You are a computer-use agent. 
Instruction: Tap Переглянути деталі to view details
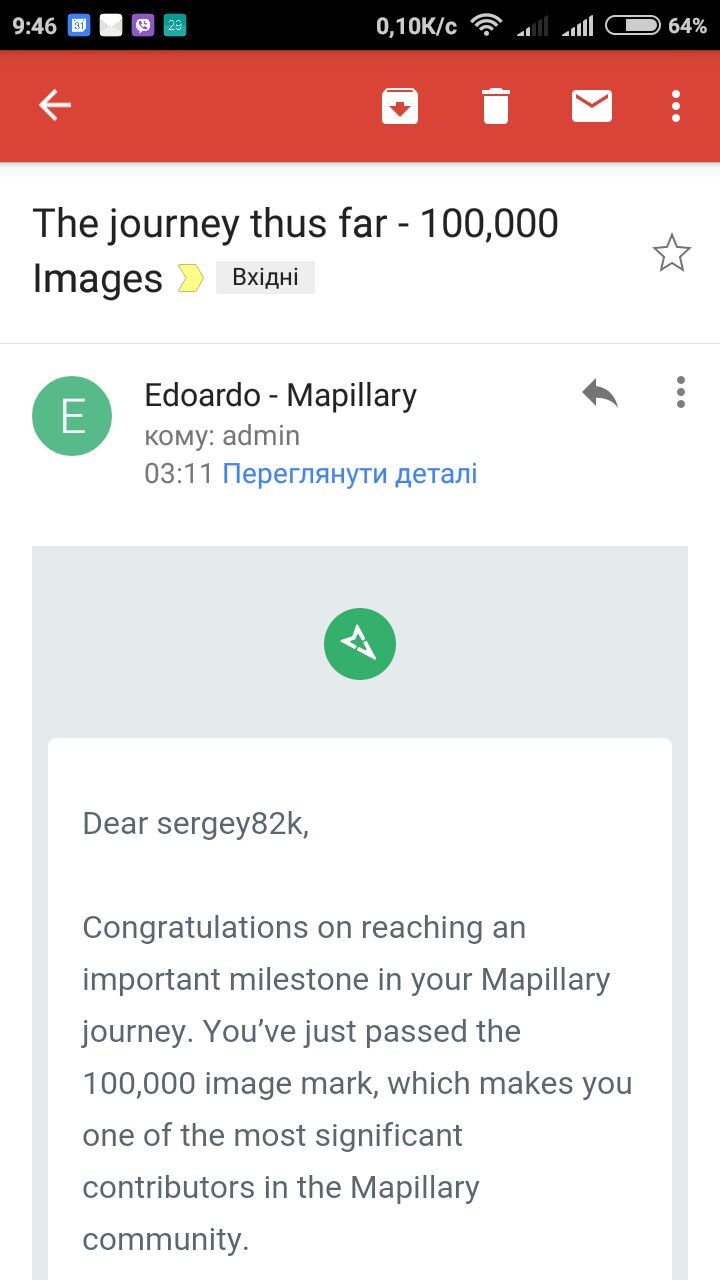point(349,473)
